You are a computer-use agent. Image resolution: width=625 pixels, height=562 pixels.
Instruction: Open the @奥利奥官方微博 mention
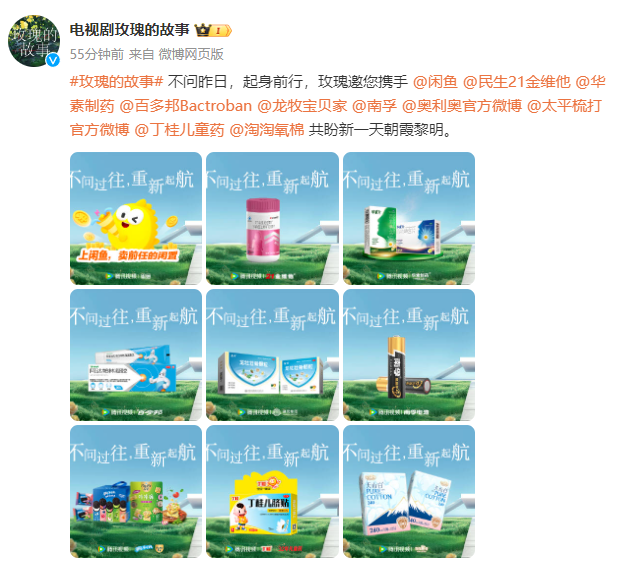click(461, 105)
